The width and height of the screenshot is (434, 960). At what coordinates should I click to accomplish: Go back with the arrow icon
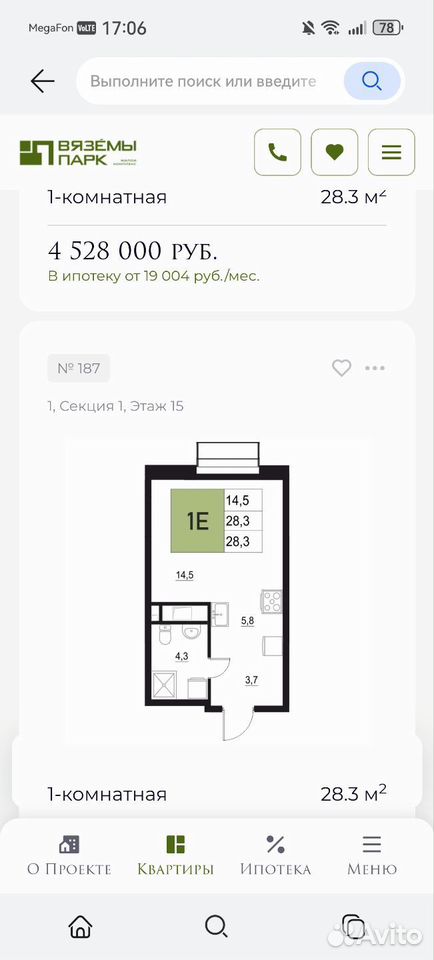(42, 81)
